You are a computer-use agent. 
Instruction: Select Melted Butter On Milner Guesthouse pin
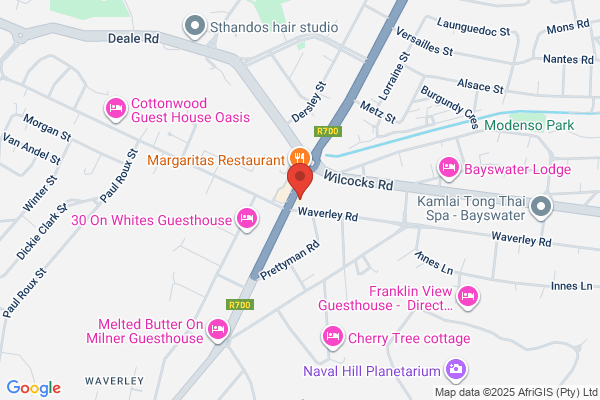(218, 330)
